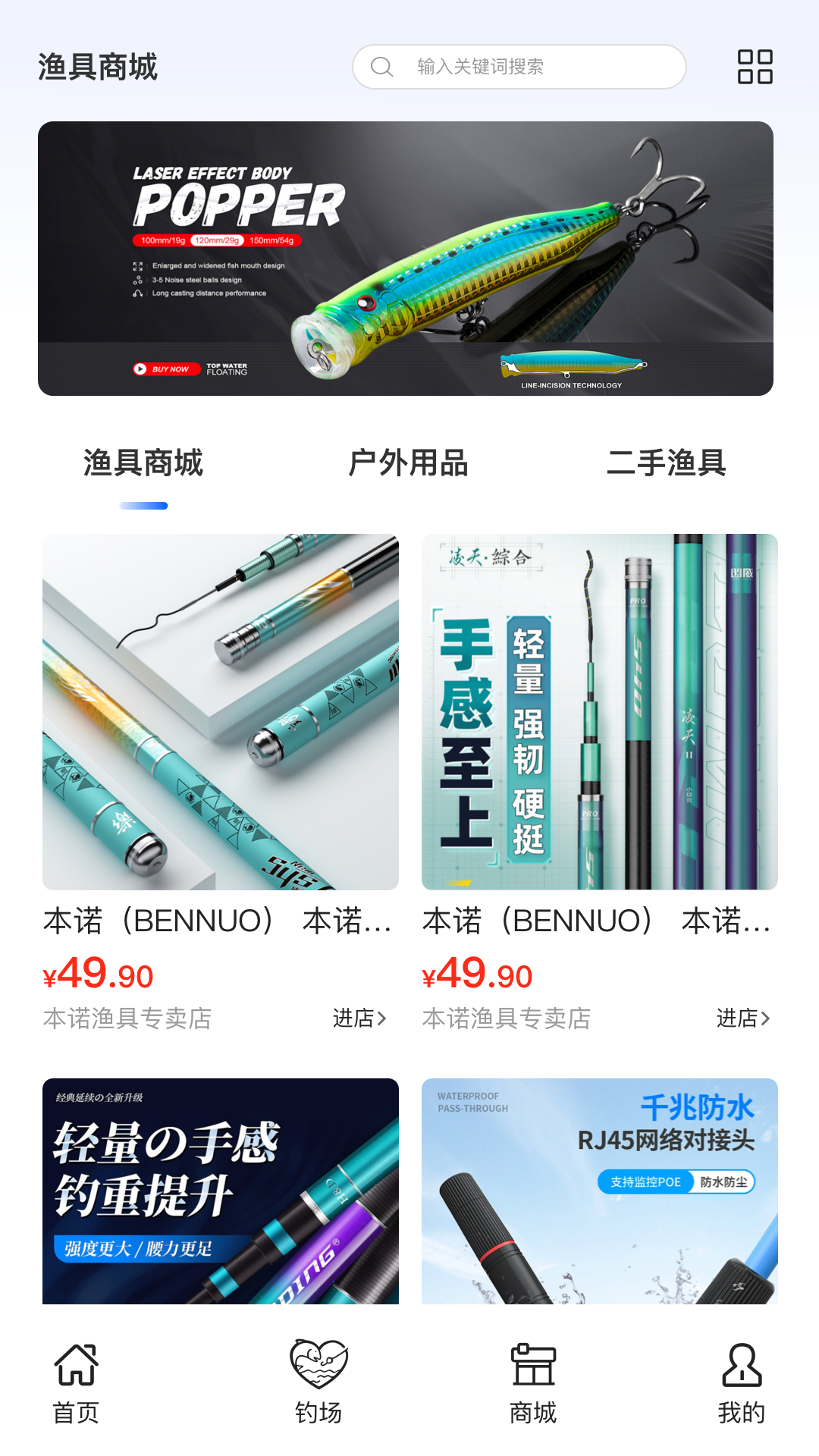819x1456 pixels.
Task: Go to the 首页 home tab
Action: pos(76,1382)
